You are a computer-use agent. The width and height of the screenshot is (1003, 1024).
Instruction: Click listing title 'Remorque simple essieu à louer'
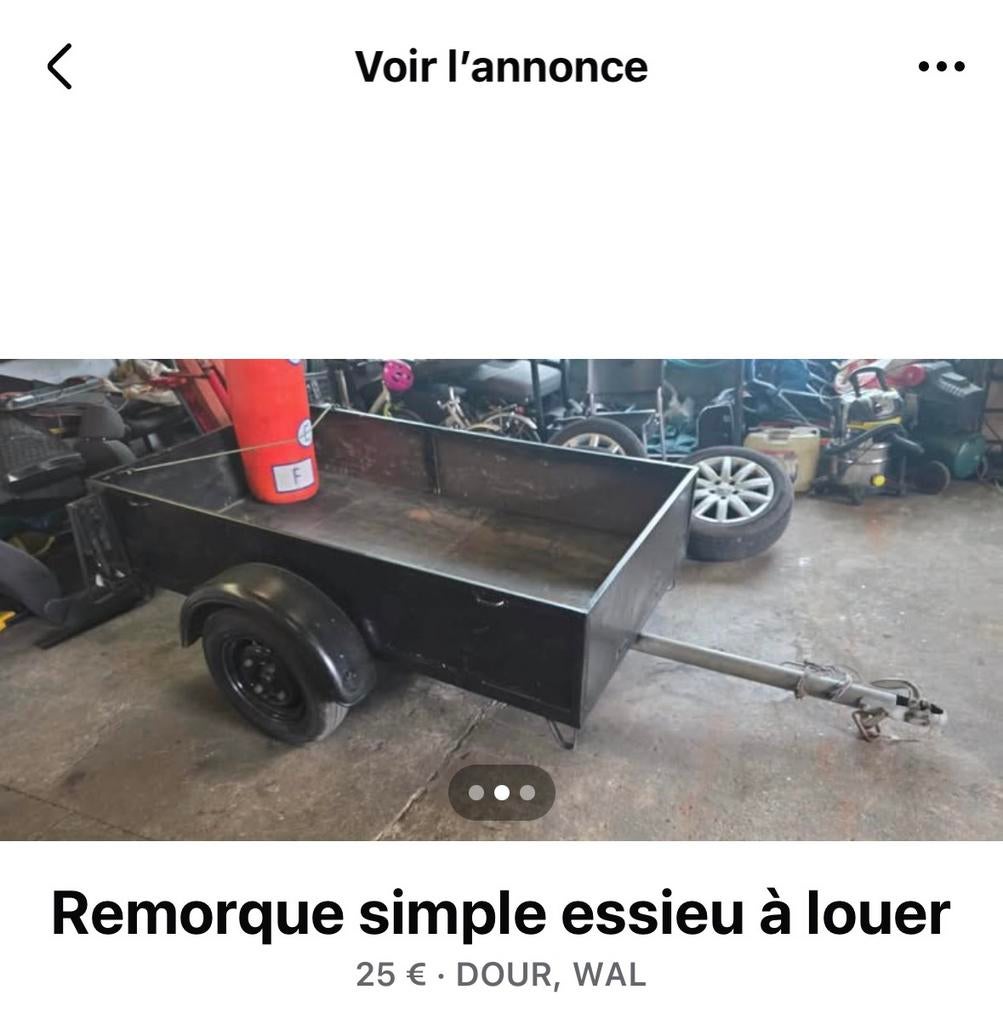[501, 911]
